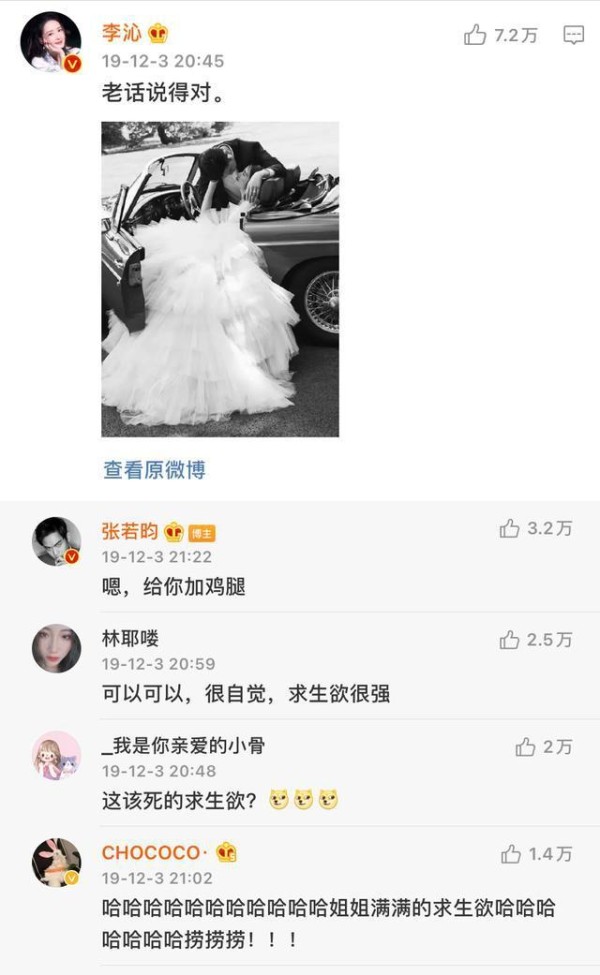The image size is (600, 975).
Task: Like 林耶喽's comment
Action: (x=509, y=639)
